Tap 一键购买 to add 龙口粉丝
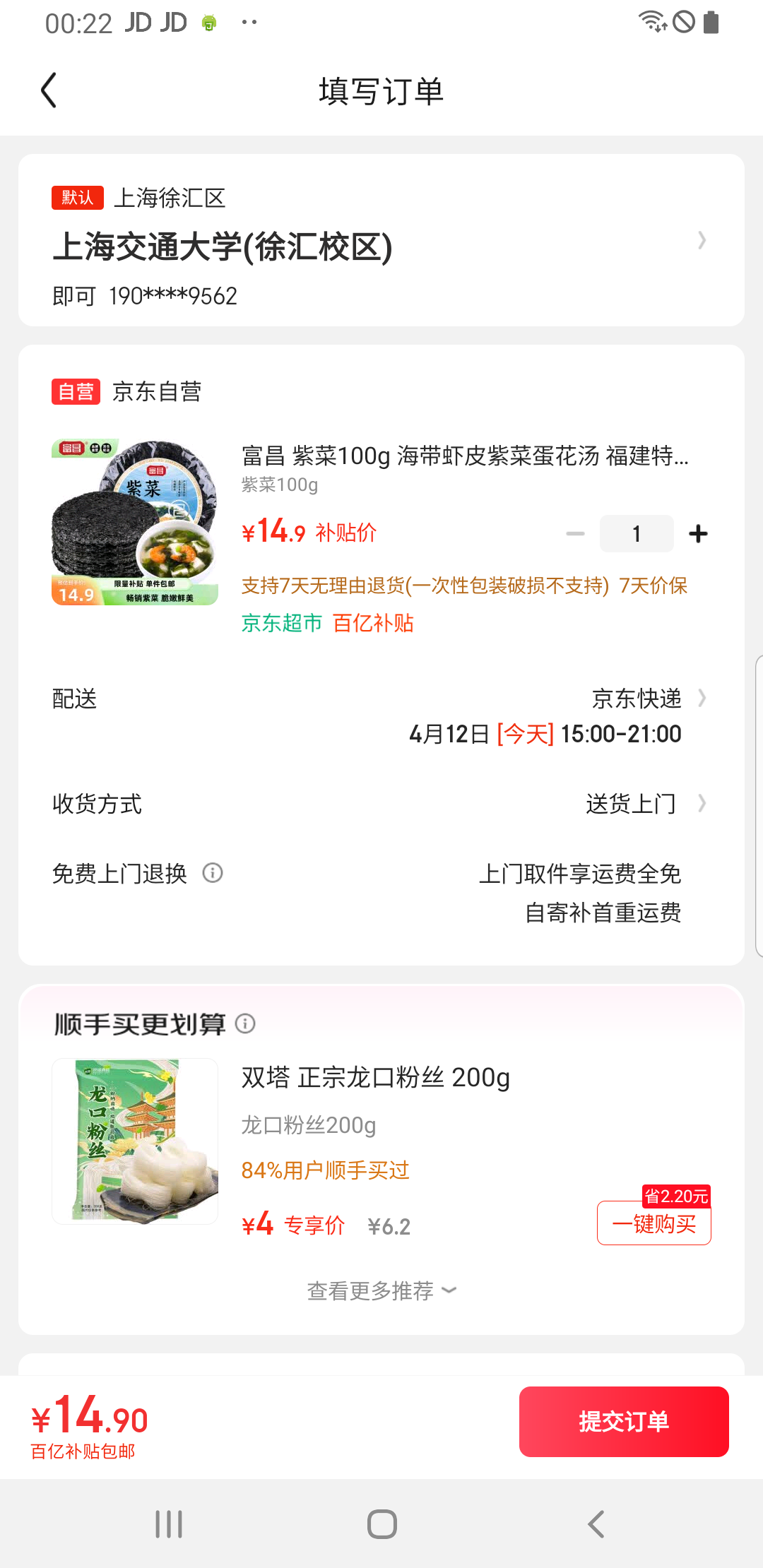The width and height of the screenshot is (763, 1568). coord(654,1223)
